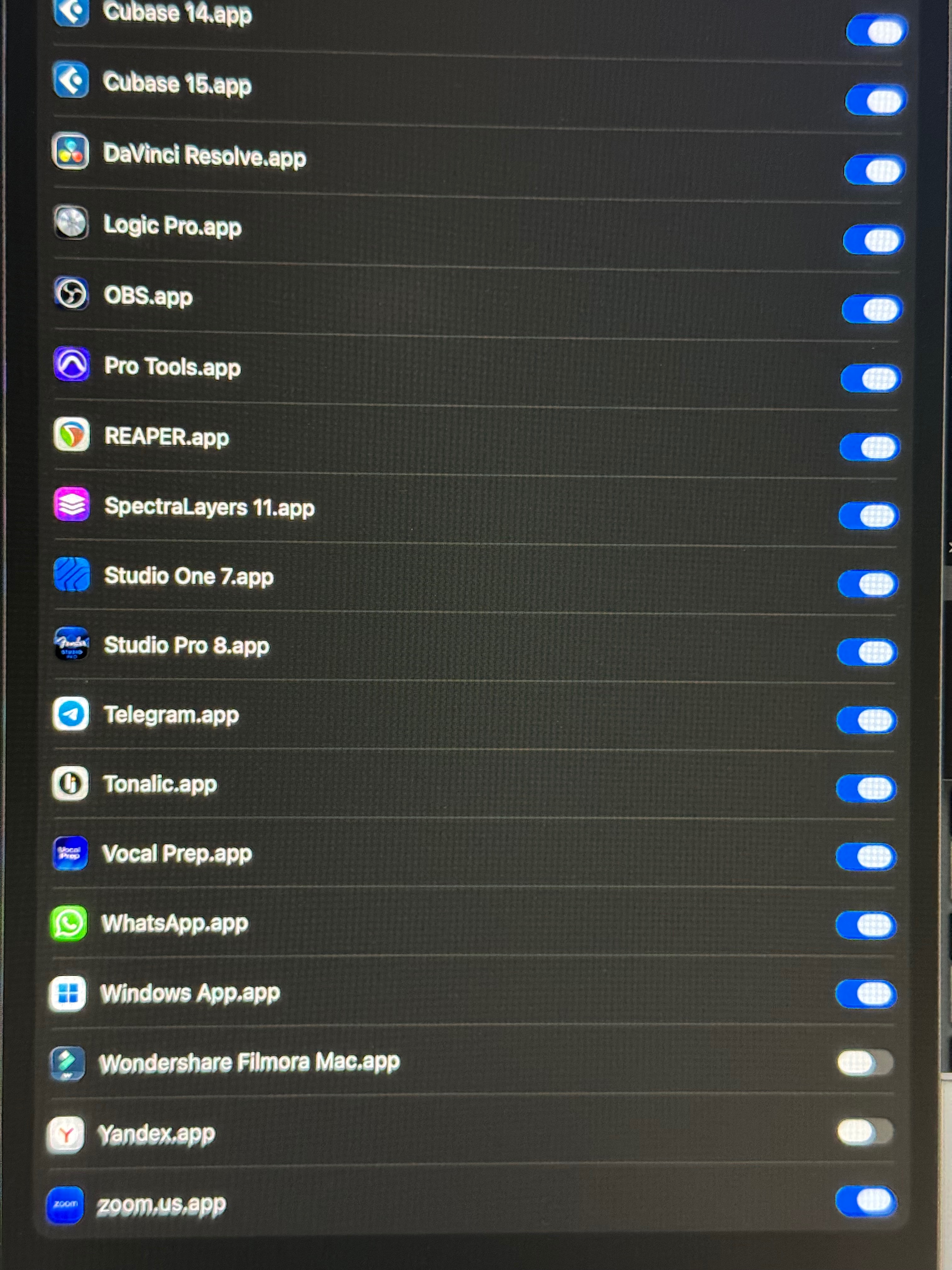This screenshot has width=952, height=1270.
Task: Switch off Studio Pro 8.app access
Action: tap(867, 652)
